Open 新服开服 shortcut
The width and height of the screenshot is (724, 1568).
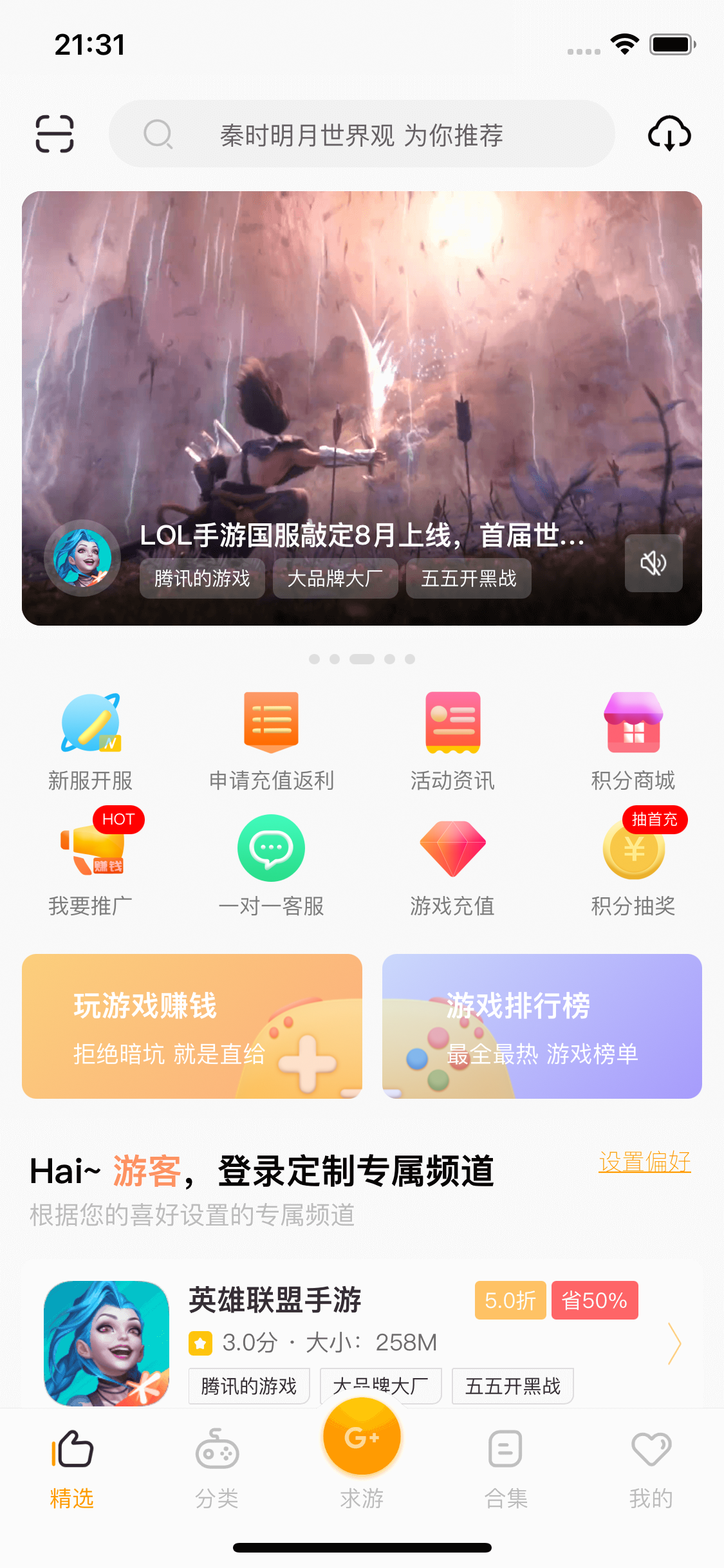[90, 740]
